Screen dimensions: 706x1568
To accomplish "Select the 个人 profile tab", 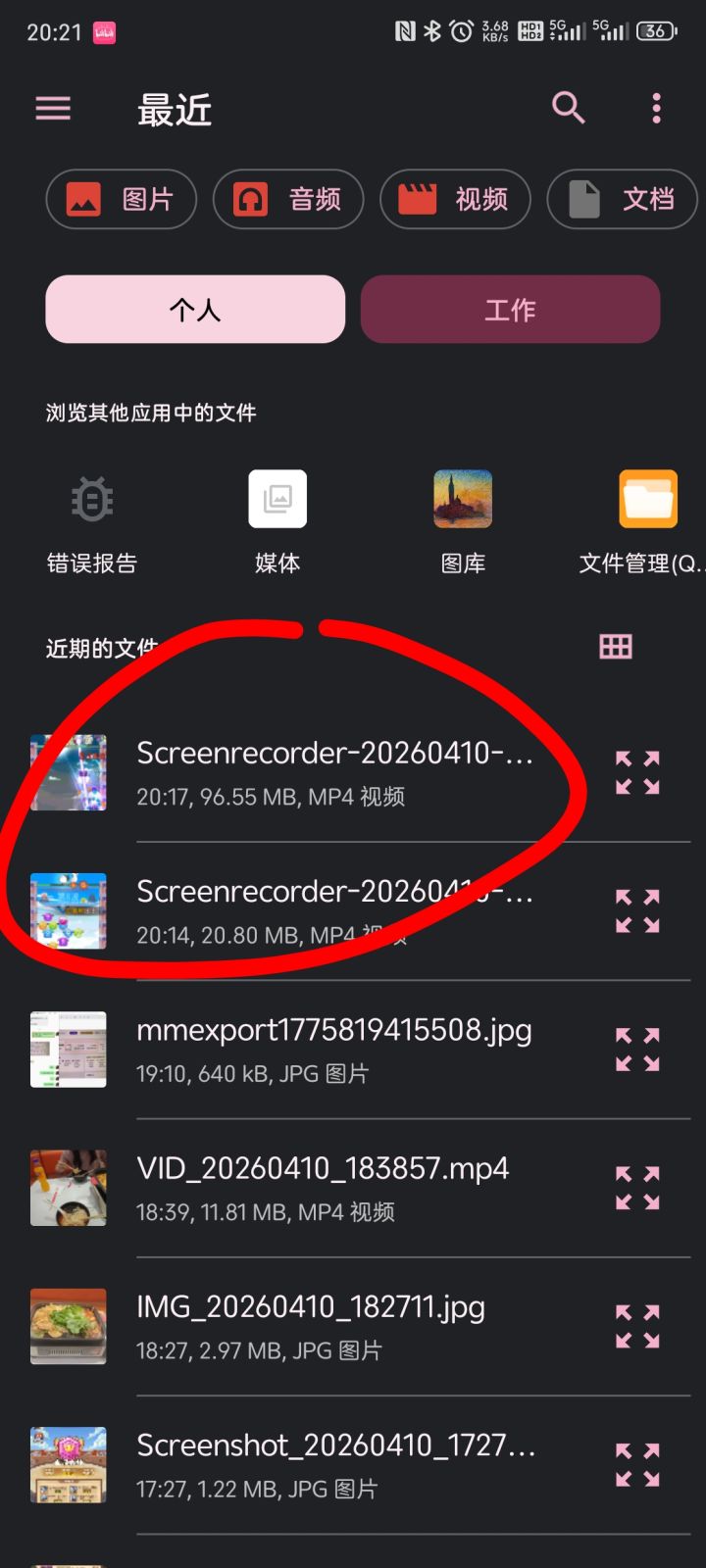I will point(194,309).
